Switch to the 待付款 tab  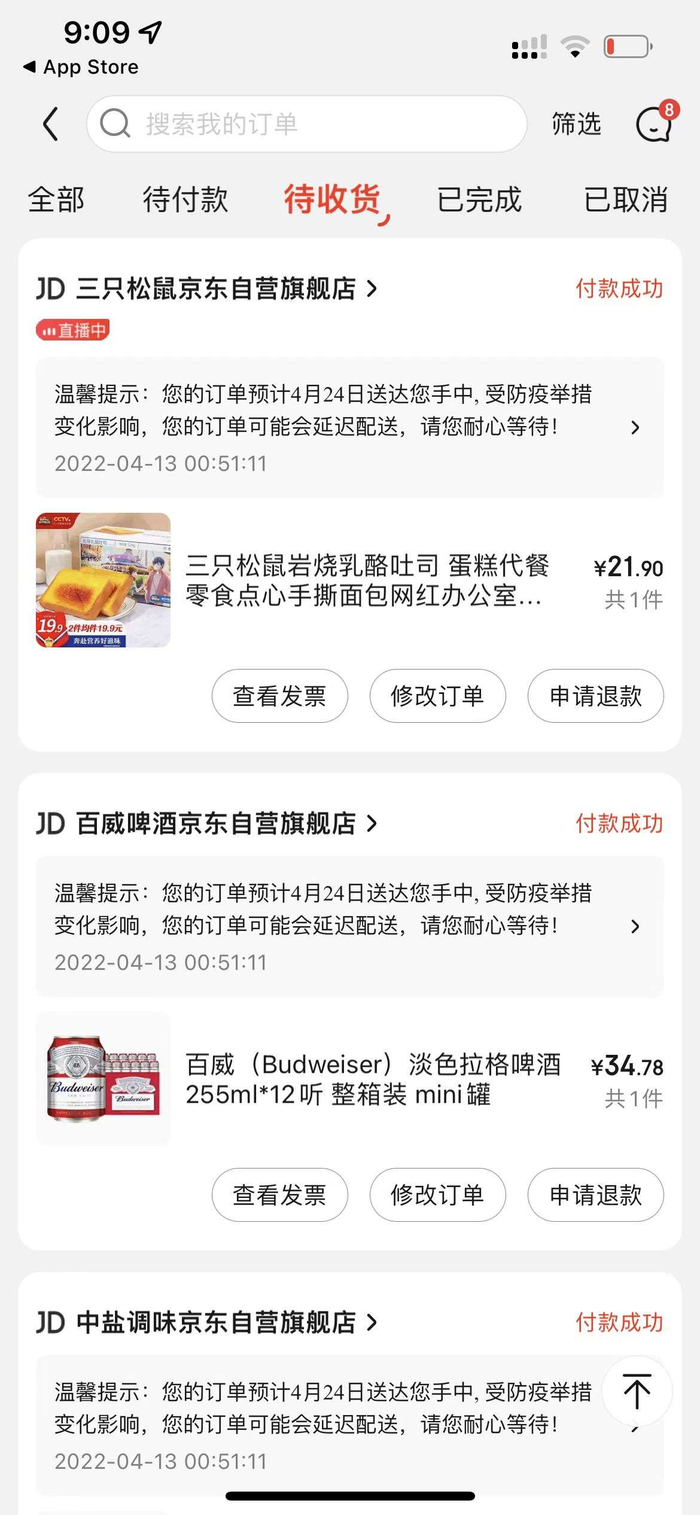point(185,199)
